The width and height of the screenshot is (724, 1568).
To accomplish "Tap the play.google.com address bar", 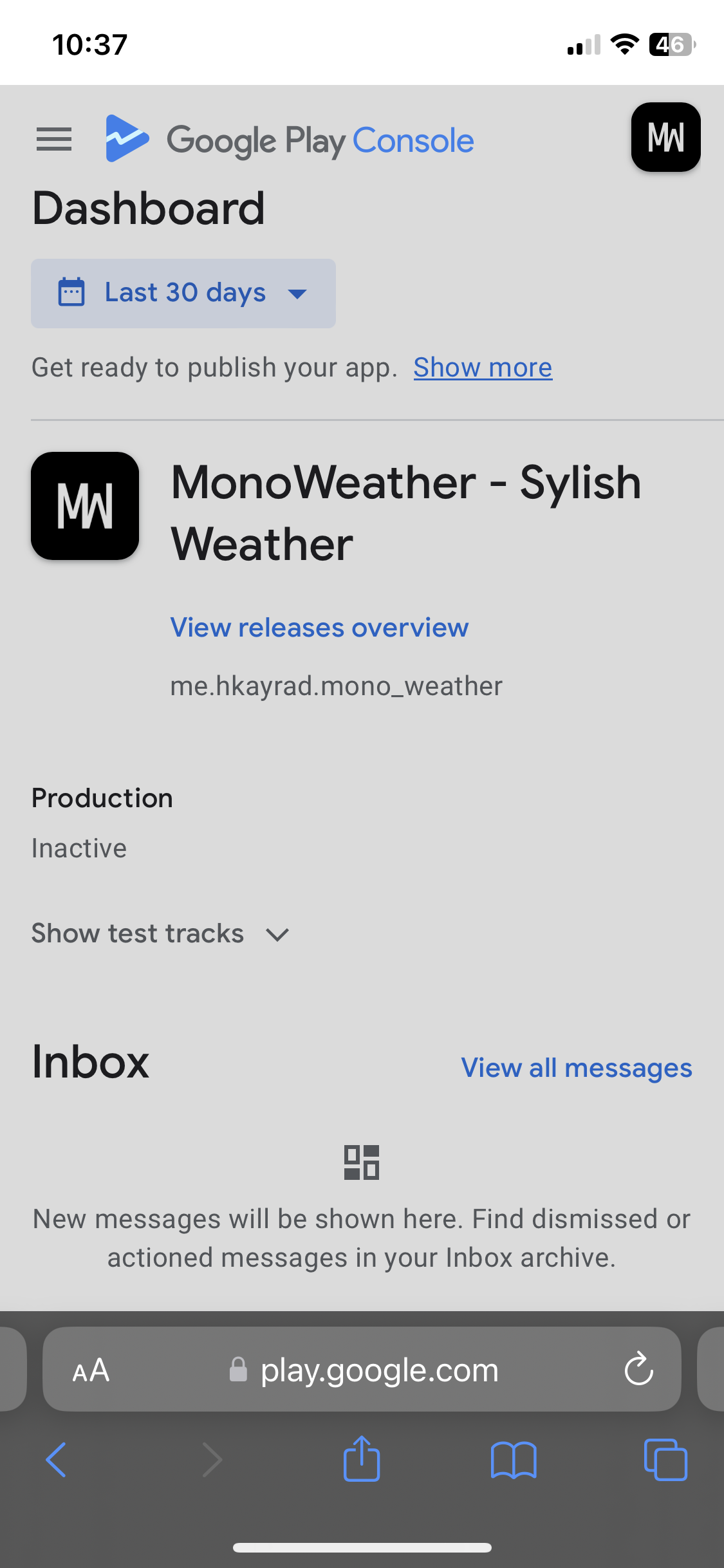I will click(378, 1370).
